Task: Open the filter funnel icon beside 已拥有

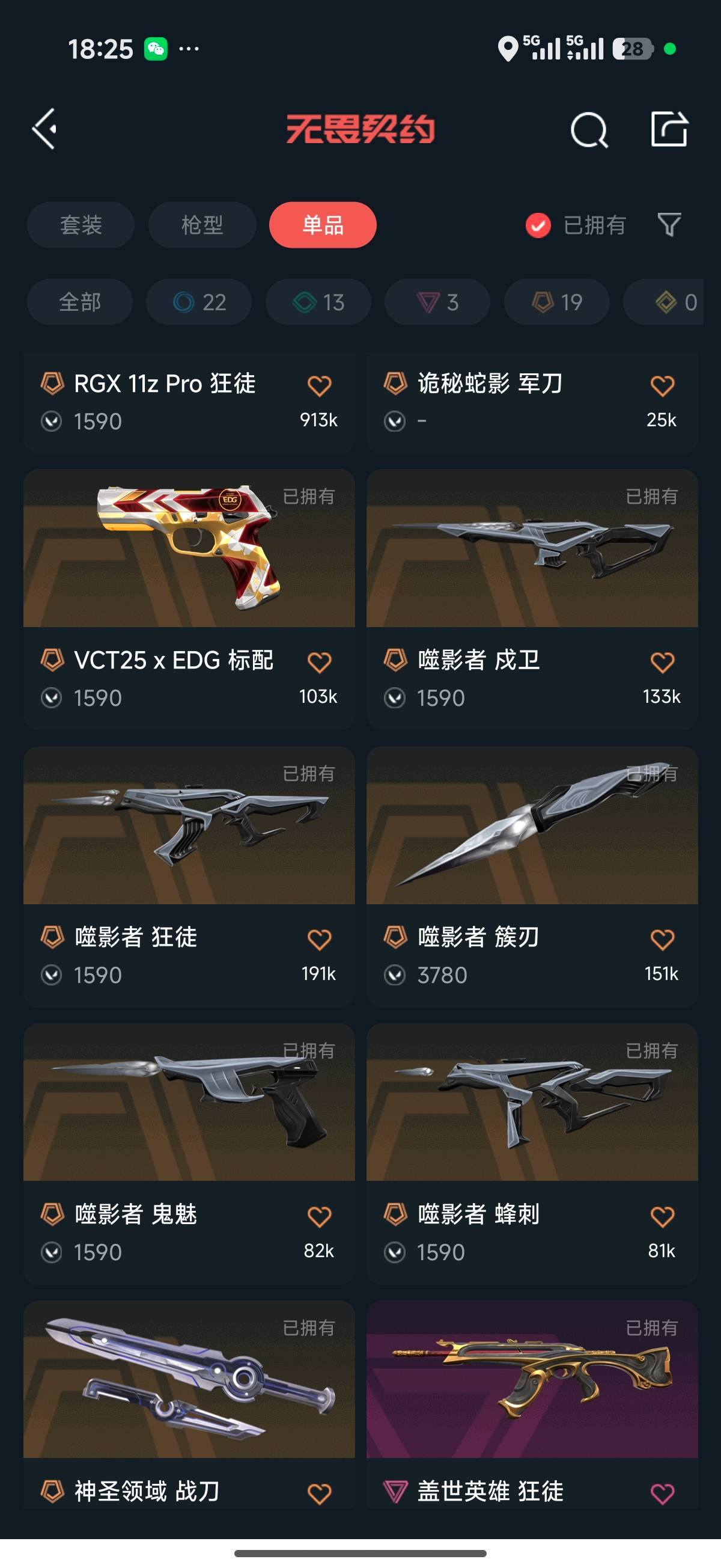Action: (669, 225)
